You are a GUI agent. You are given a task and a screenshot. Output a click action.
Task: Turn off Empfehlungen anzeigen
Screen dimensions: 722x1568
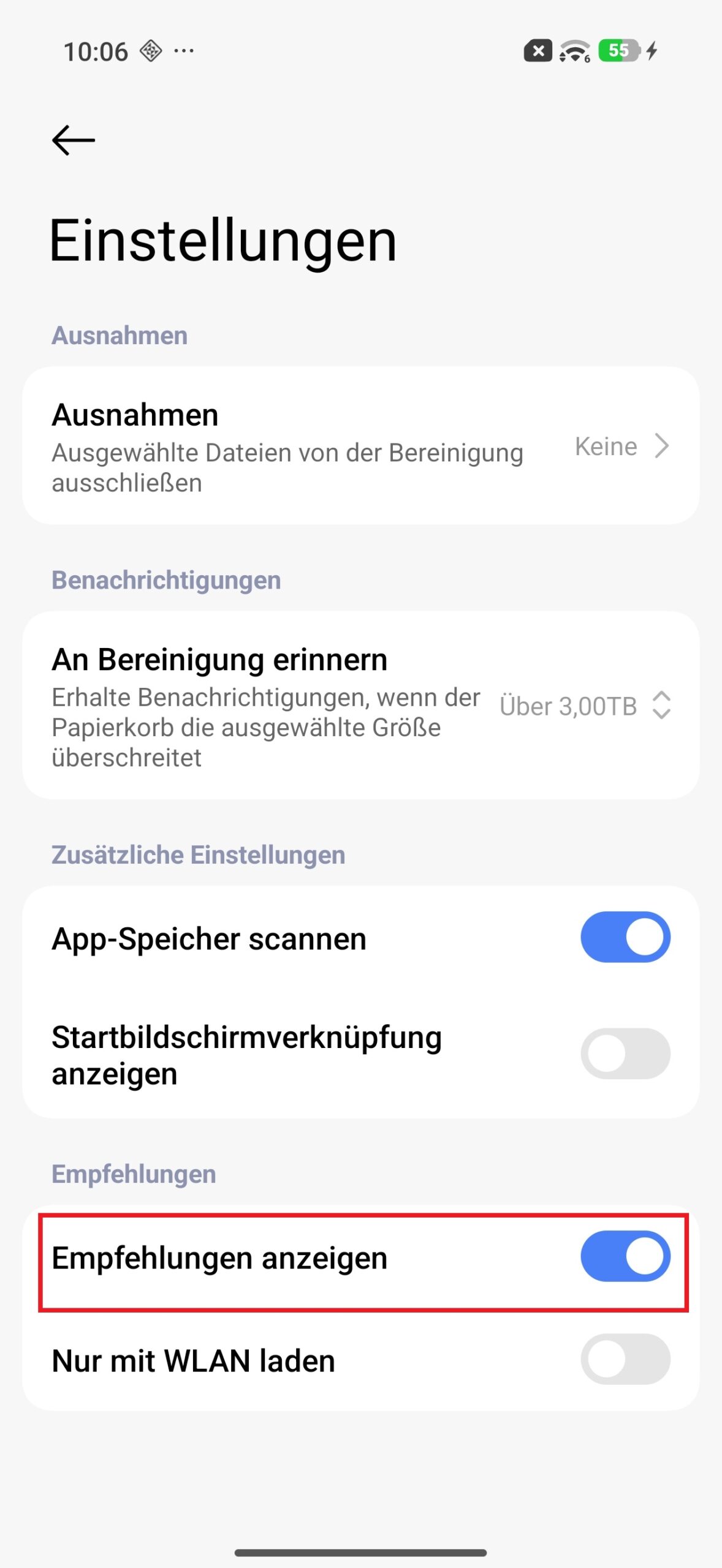[625, 1257]
